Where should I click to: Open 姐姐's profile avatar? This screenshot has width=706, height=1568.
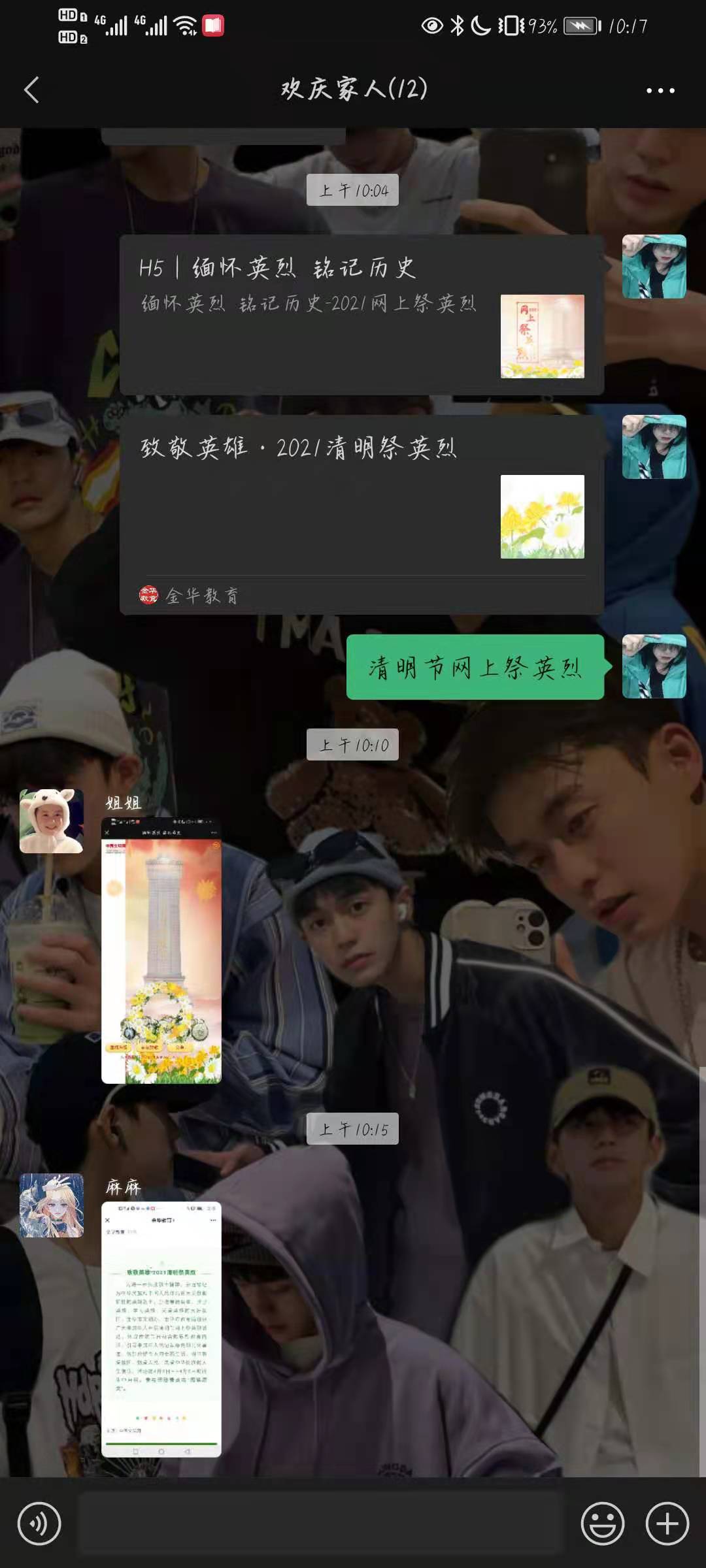pos(52,821)
